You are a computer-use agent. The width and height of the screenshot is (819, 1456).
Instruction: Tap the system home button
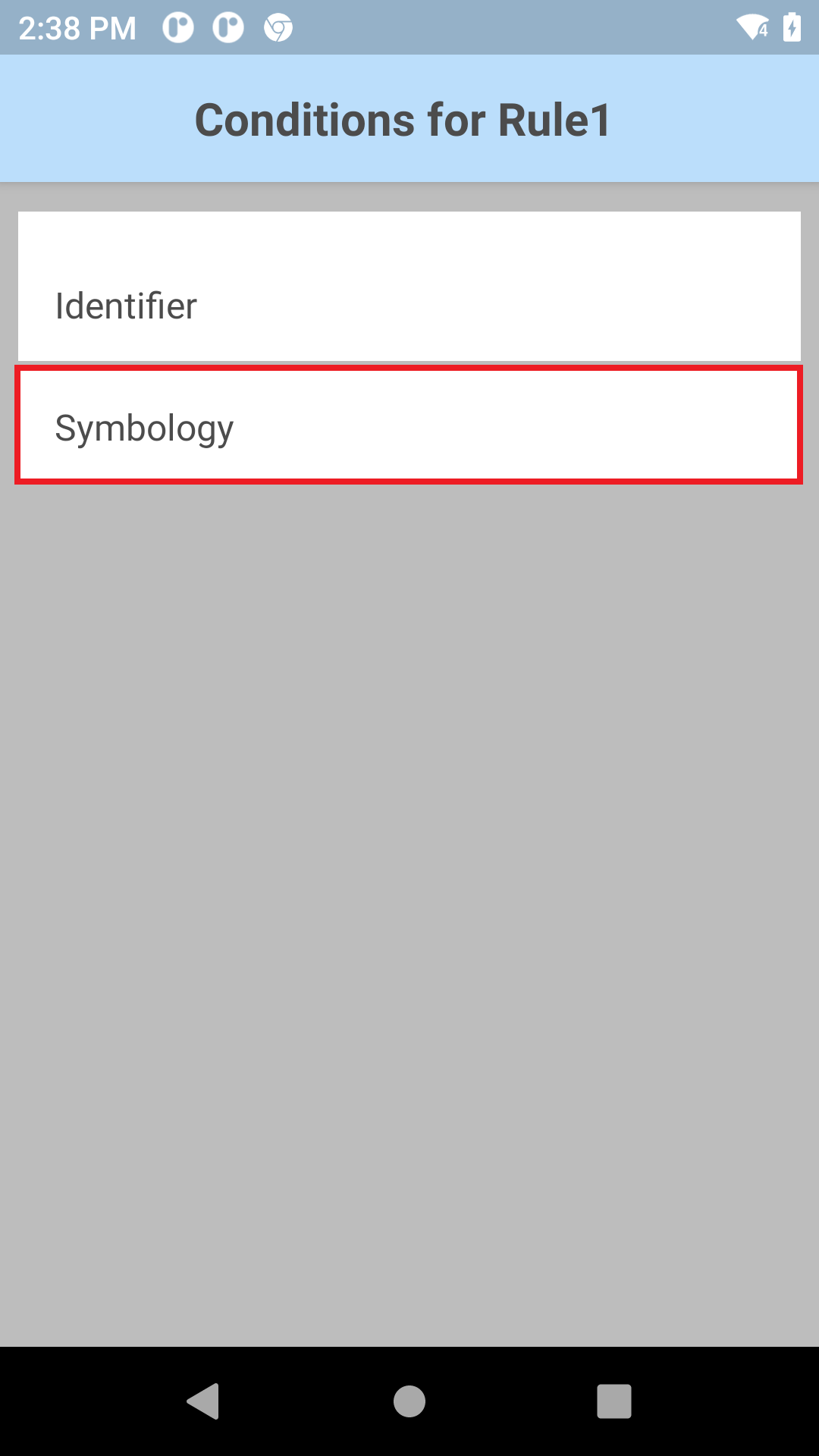409,1401
